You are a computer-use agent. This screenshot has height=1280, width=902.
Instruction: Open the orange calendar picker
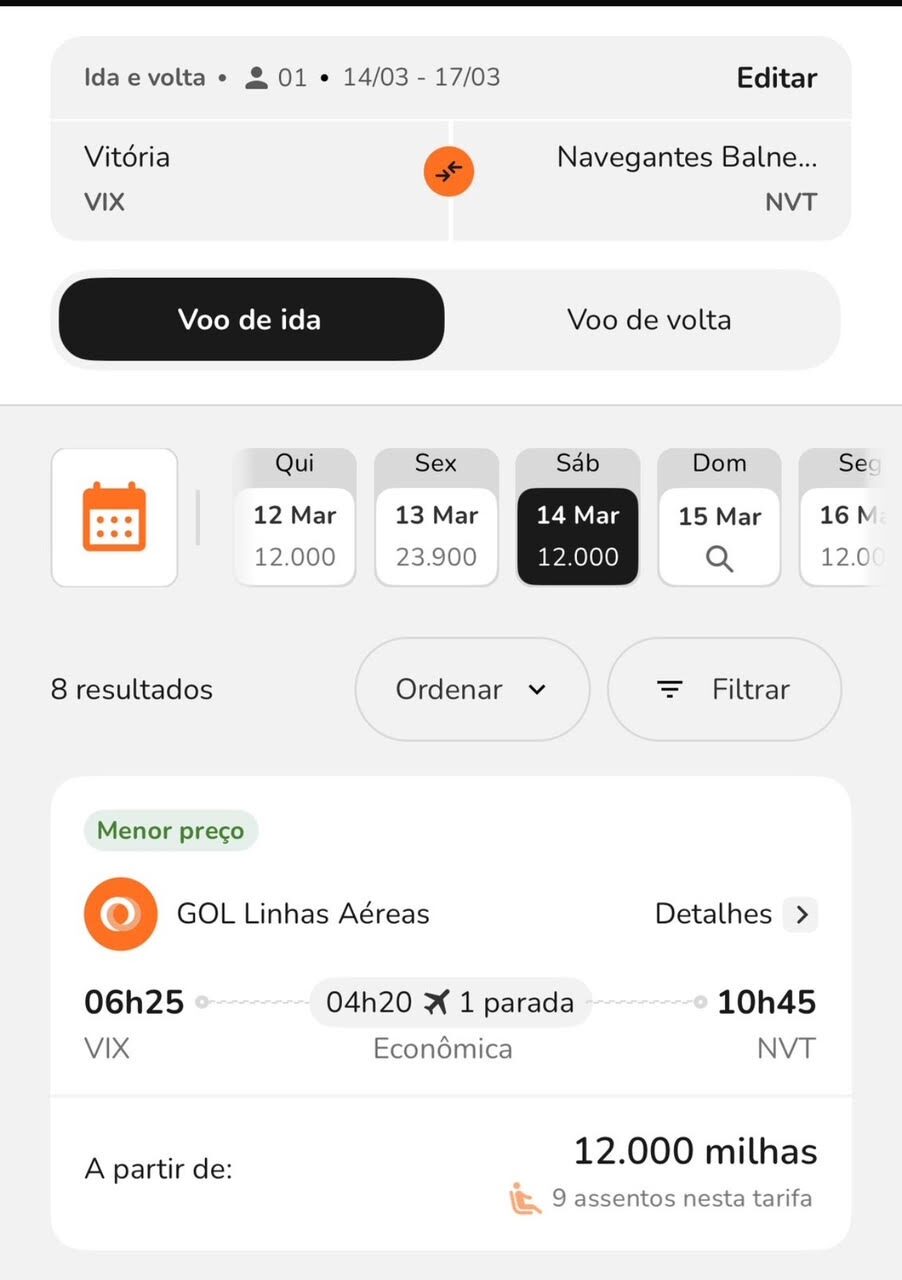coord(114,516)
